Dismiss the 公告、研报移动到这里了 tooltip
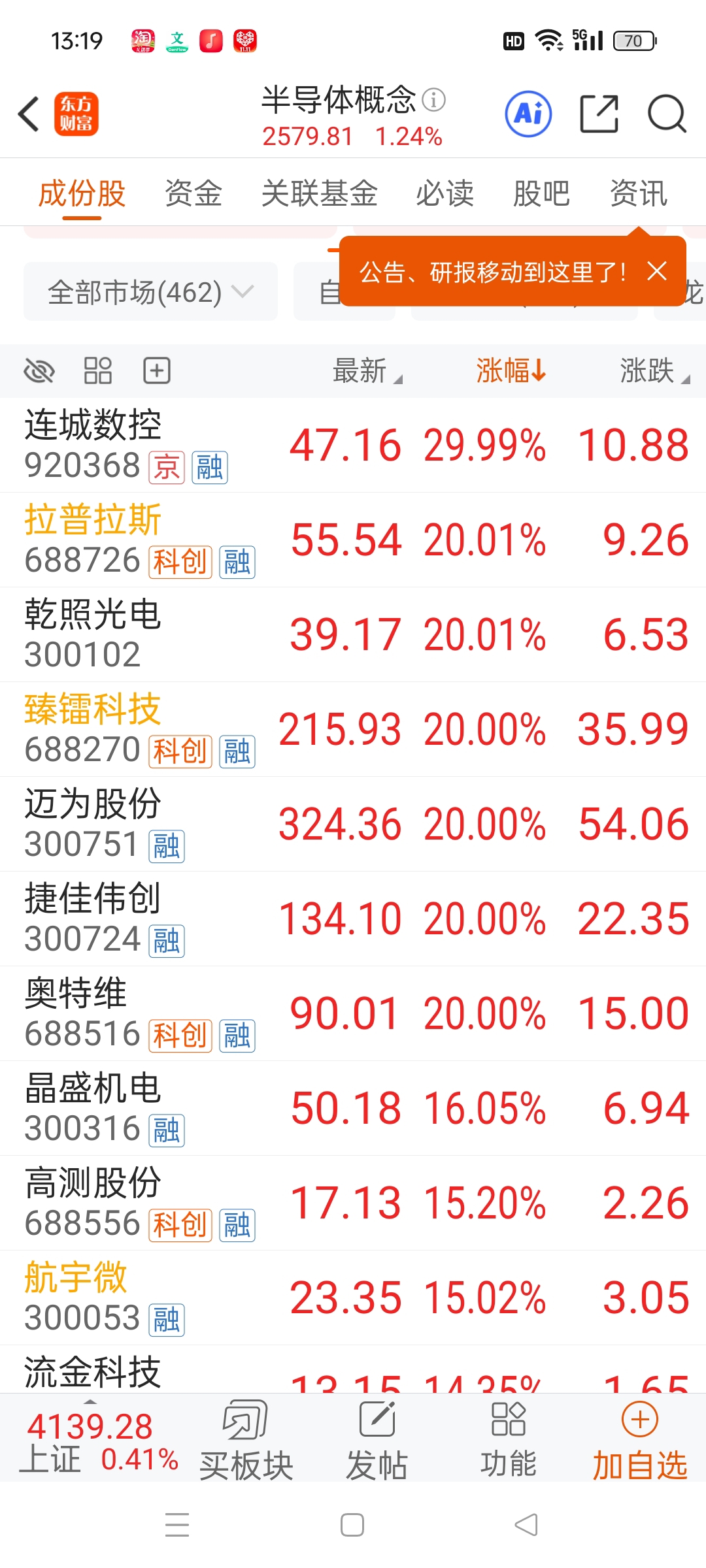 pyautogui.click(x=657, y=271)
